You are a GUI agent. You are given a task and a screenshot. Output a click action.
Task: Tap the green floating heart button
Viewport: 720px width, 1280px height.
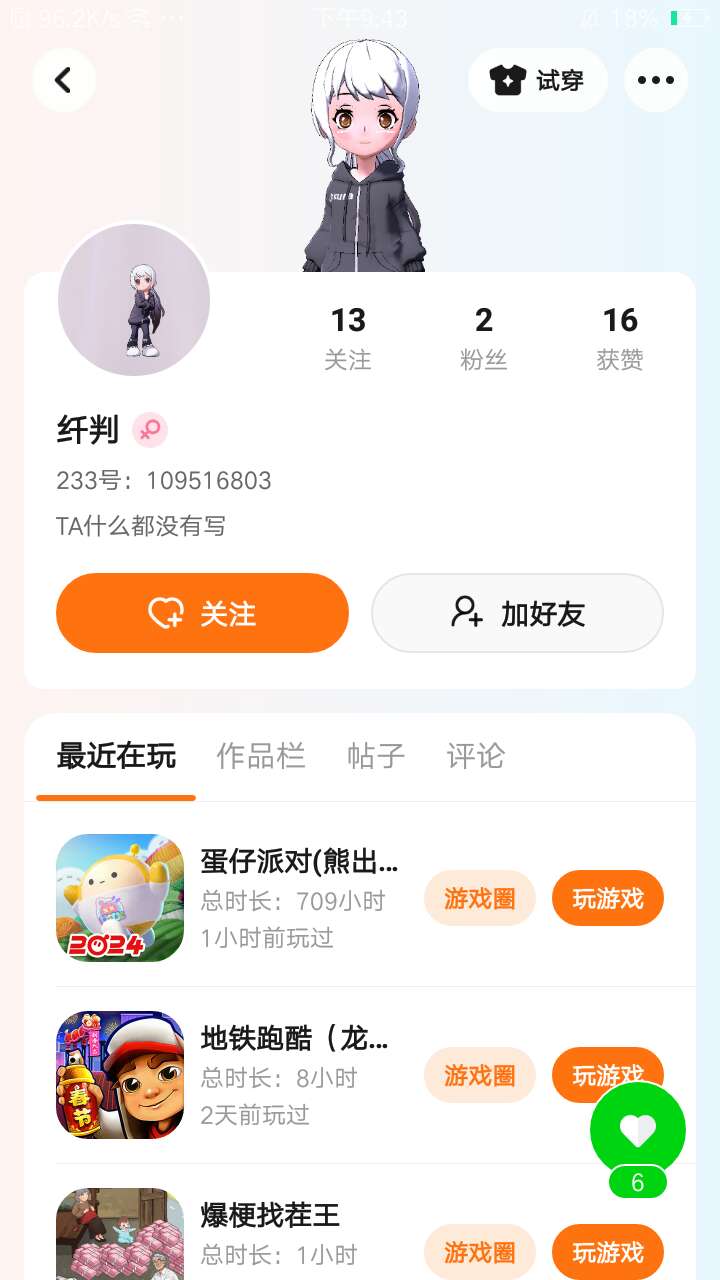[638, 1130]
